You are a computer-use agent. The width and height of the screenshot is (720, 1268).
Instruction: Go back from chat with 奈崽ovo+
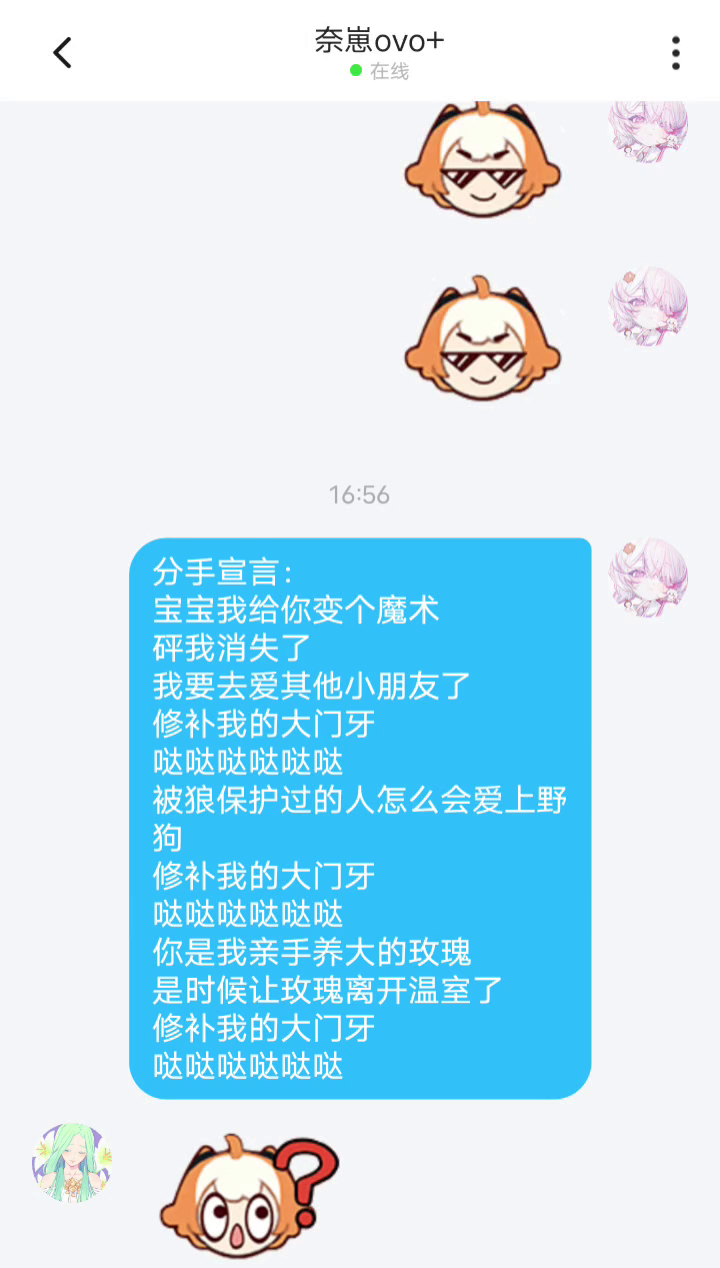point(62,53)
